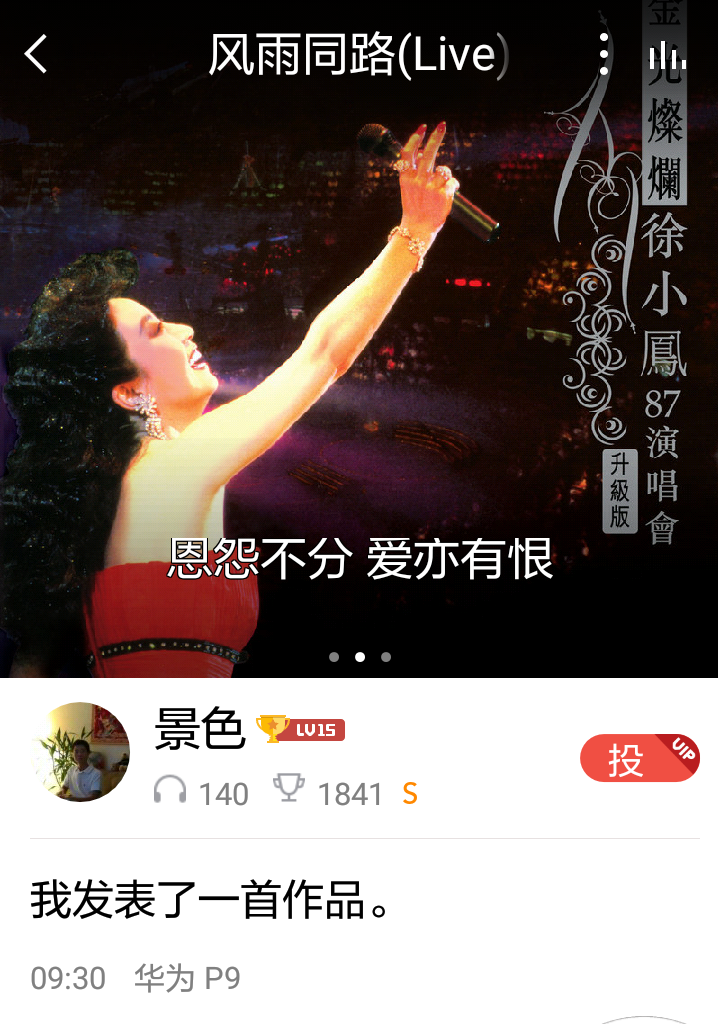
Task: Open 景色's profile avatar
Action: coord(80,752)
